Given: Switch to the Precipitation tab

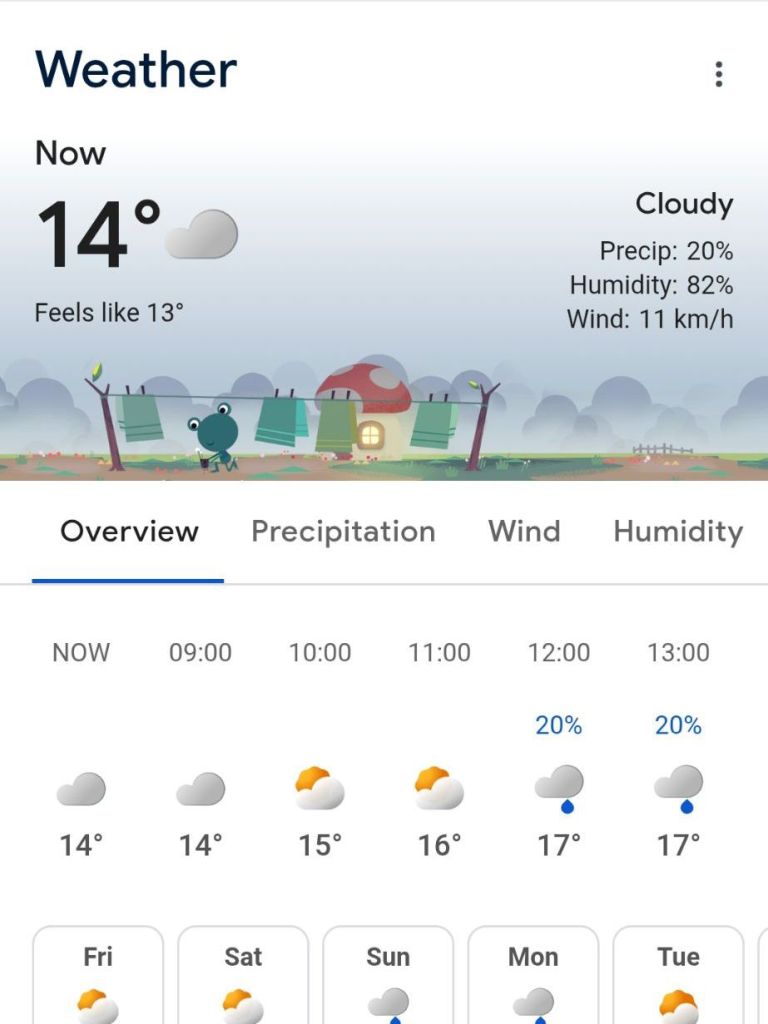Looking at the screenshot, I should (343, 532).
